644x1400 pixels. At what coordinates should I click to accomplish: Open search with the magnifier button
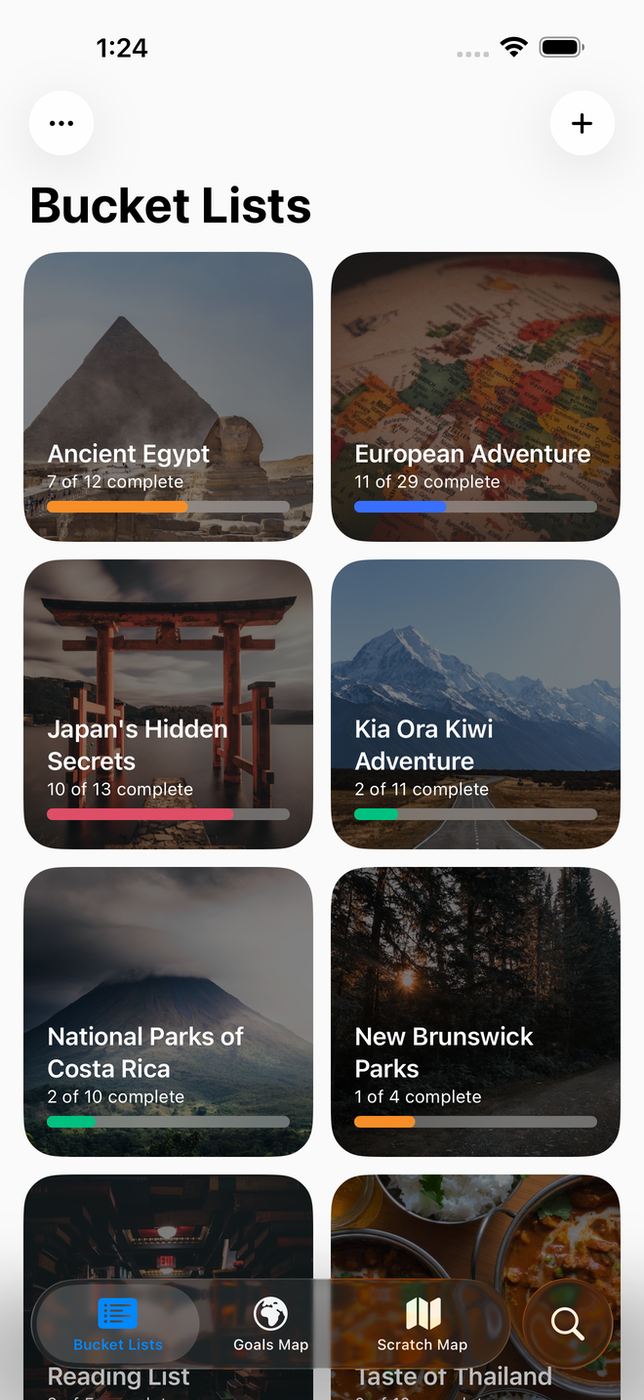pos(568,1323)
